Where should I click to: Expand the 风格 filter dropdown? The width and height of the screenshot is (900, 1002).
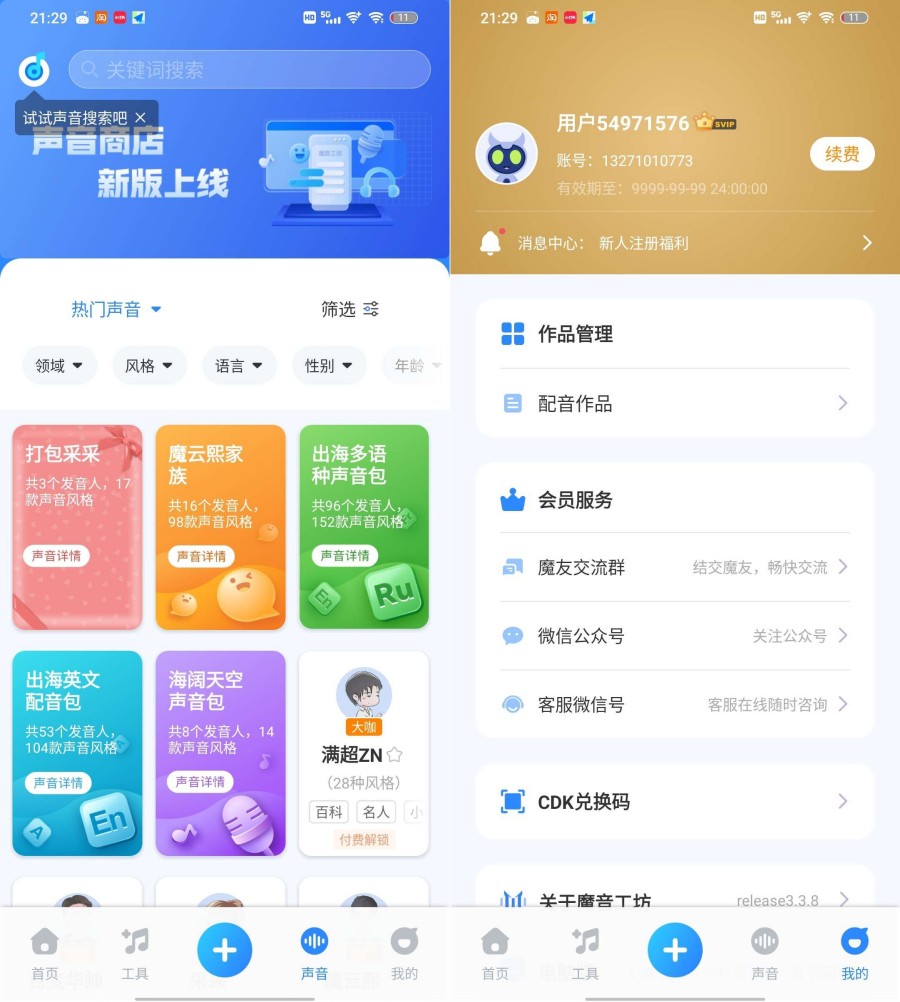[x=149, y=366]
